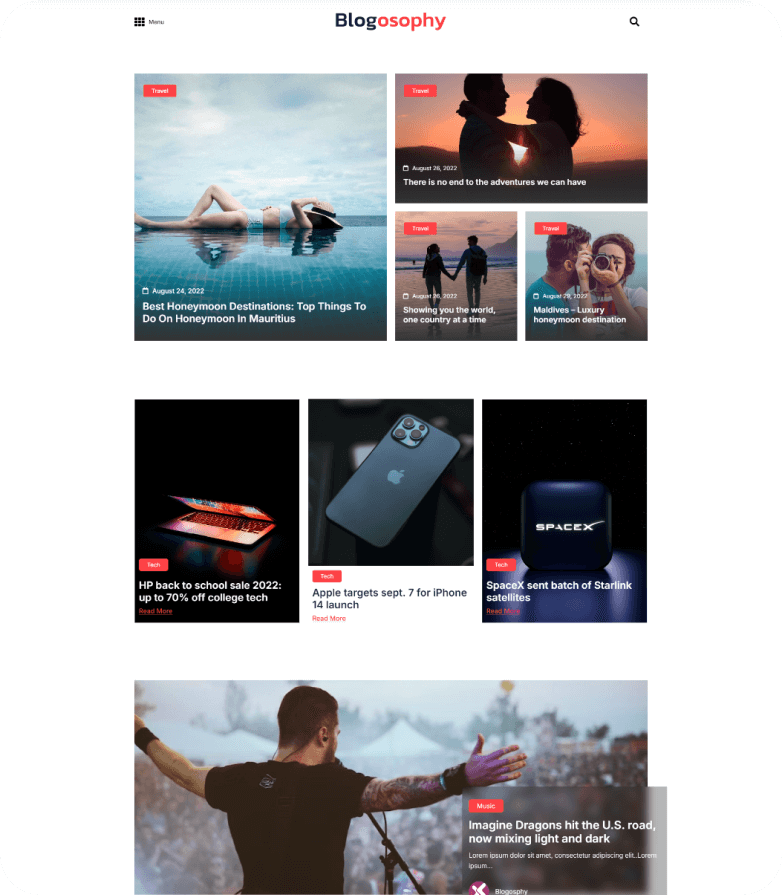Image resolution: width=782 pixels, height=895 pixels.
Task: Click Read More on the iPhone 14 article
Action: point(330,618)
